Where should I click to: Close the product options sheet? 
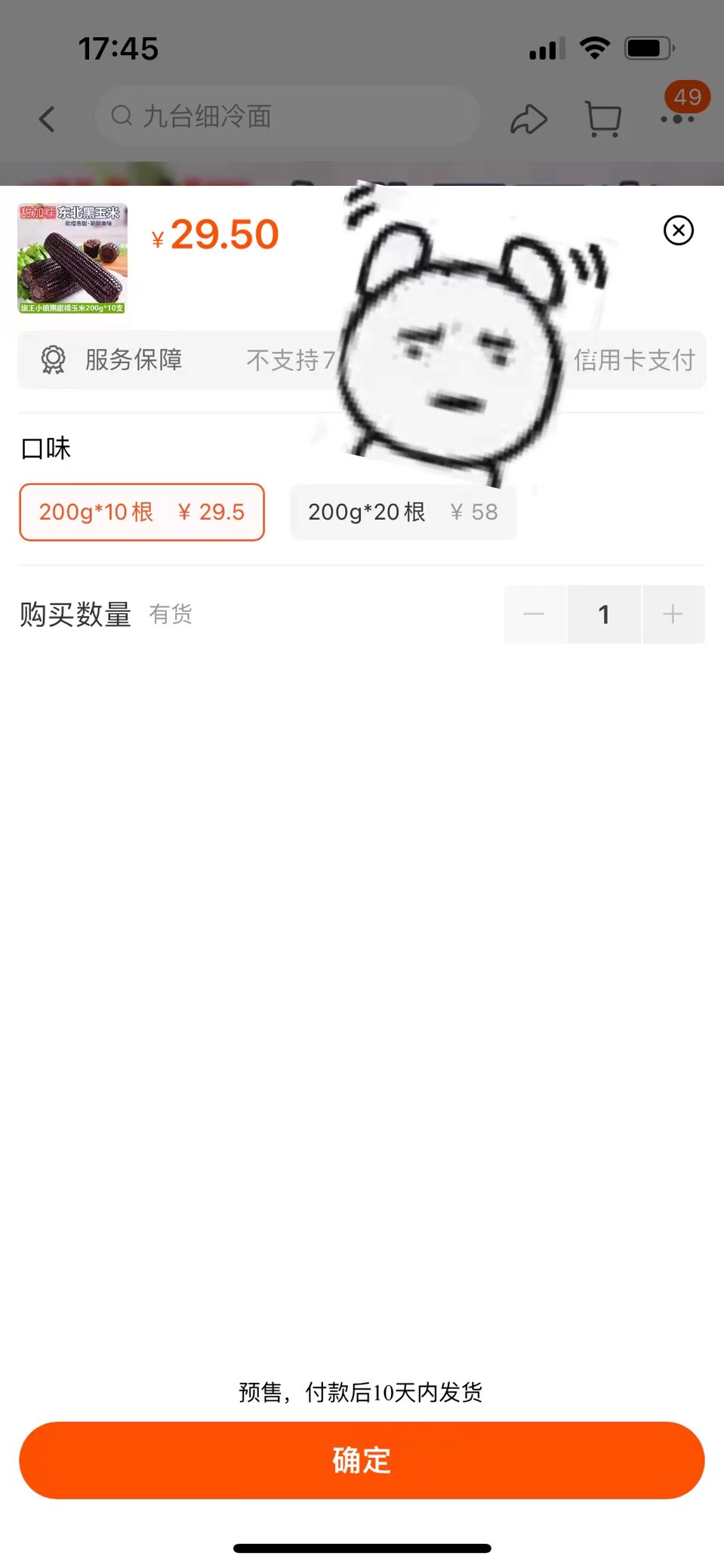pyautogui.click(x=678, y=230)
